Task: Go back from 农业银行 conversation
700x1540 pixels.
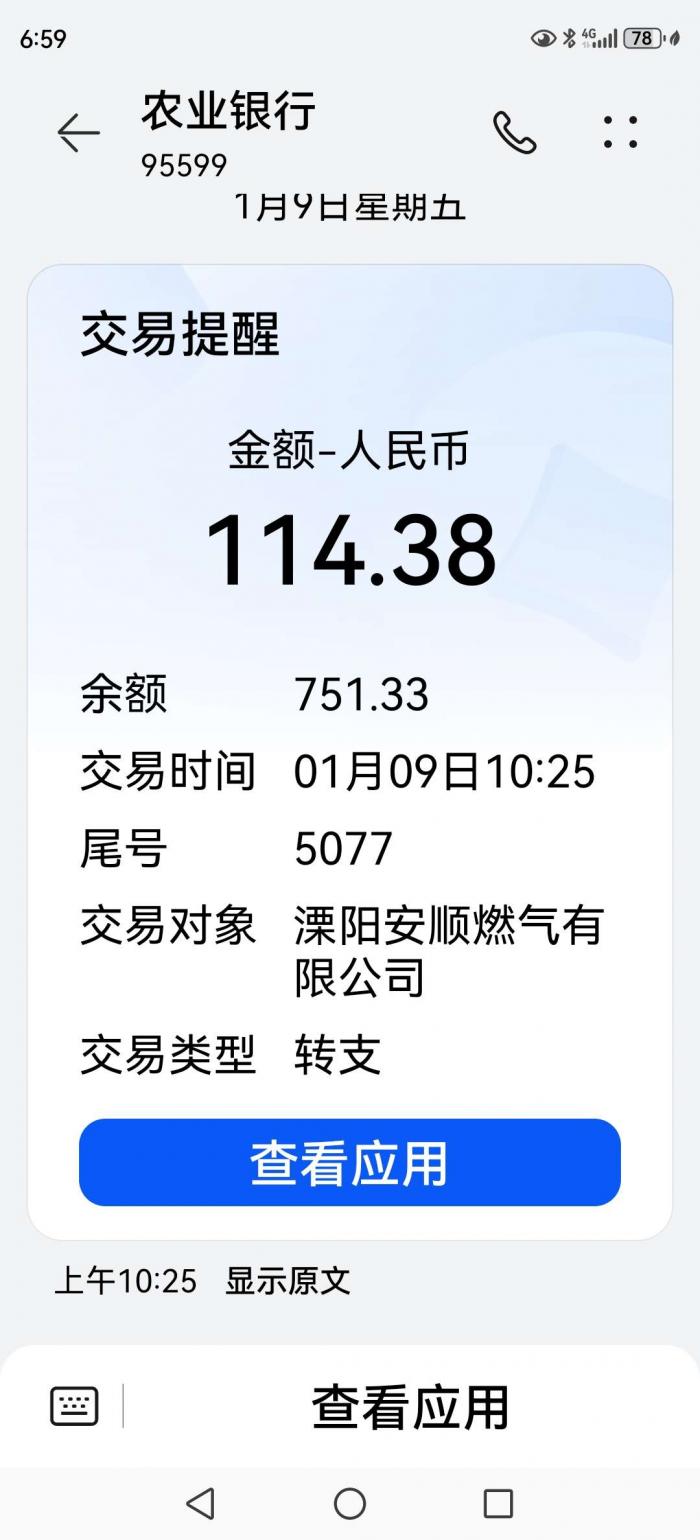Action: click(78, 132)
